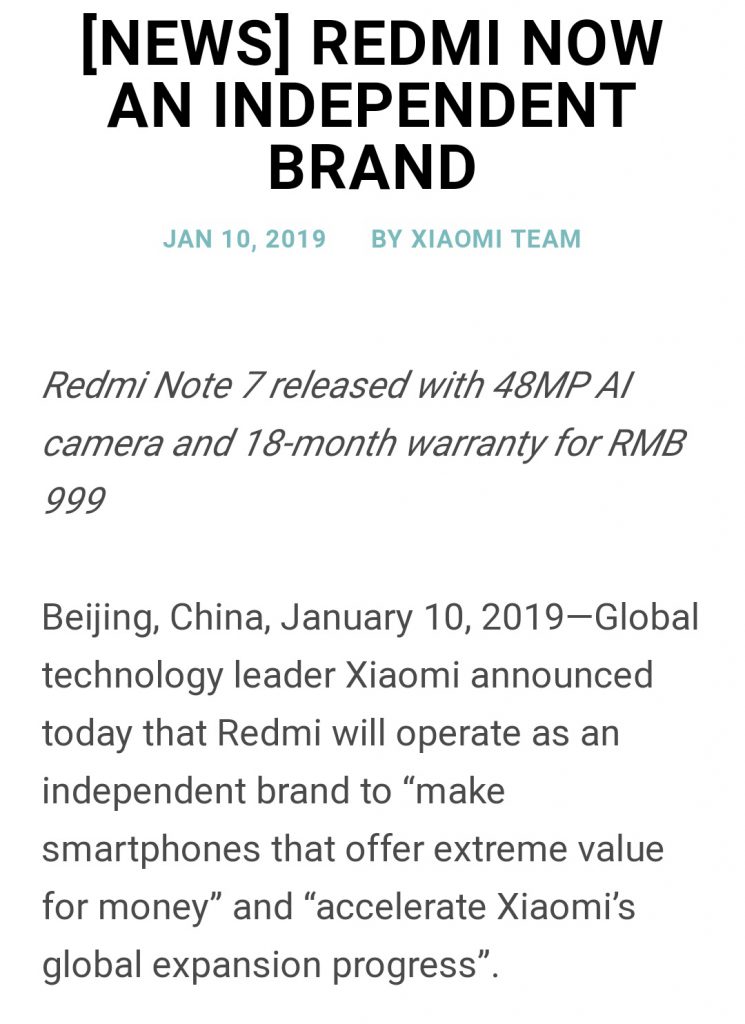The image size is (745, 1024).
Task: Open the Jan 10, 2019 date link
Action: coord(244,240)
